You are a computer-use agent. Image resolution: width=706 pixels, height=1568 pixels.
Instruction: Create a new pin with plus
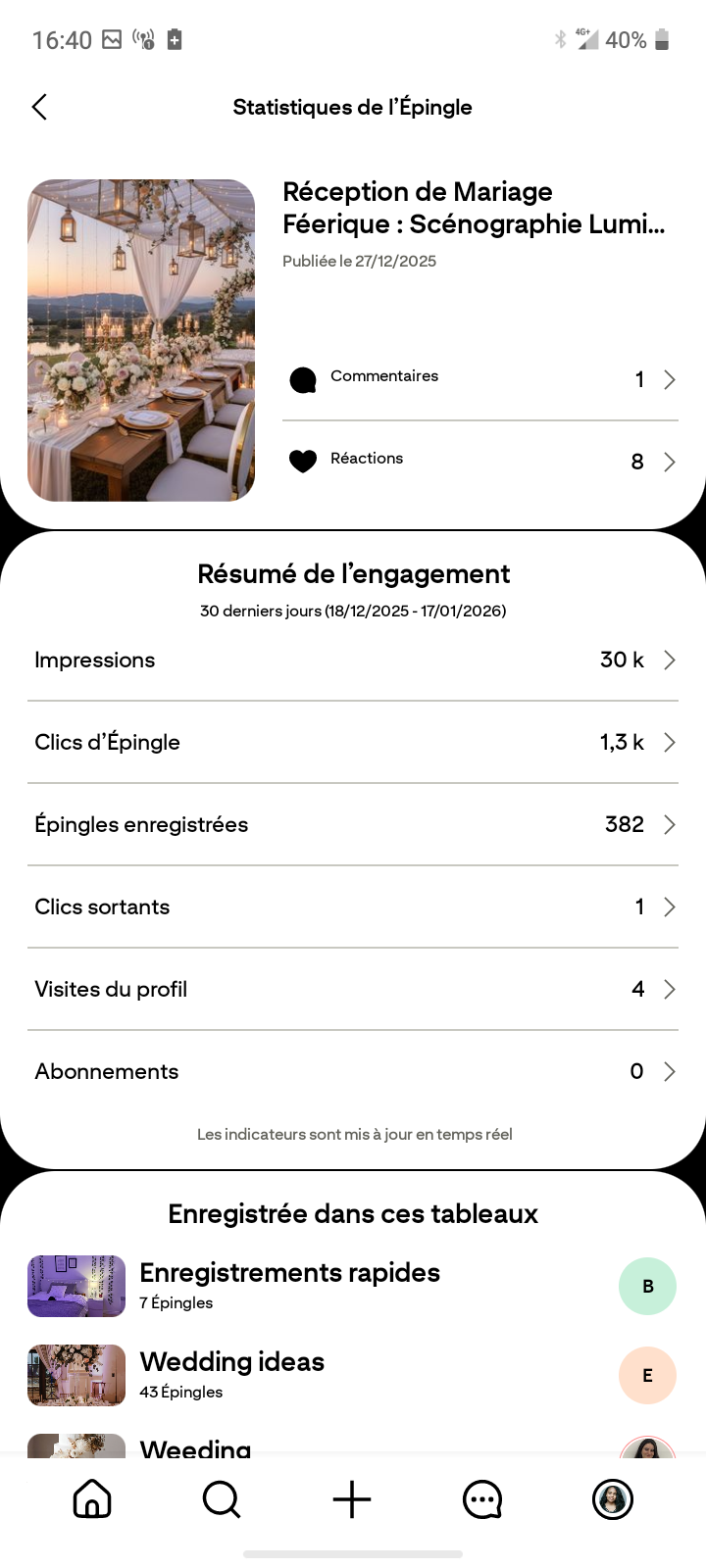pos(352,1499)
